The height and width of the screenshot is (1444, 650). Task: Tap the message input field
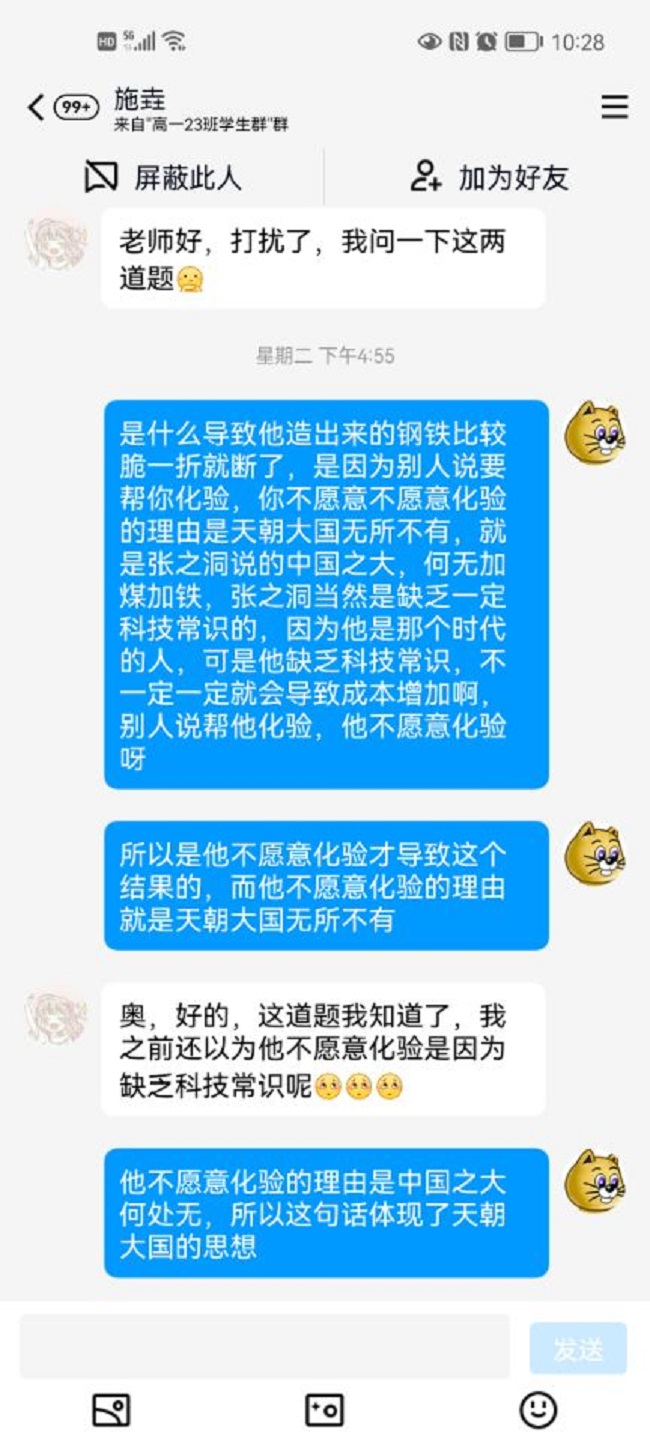[264, 1347]
